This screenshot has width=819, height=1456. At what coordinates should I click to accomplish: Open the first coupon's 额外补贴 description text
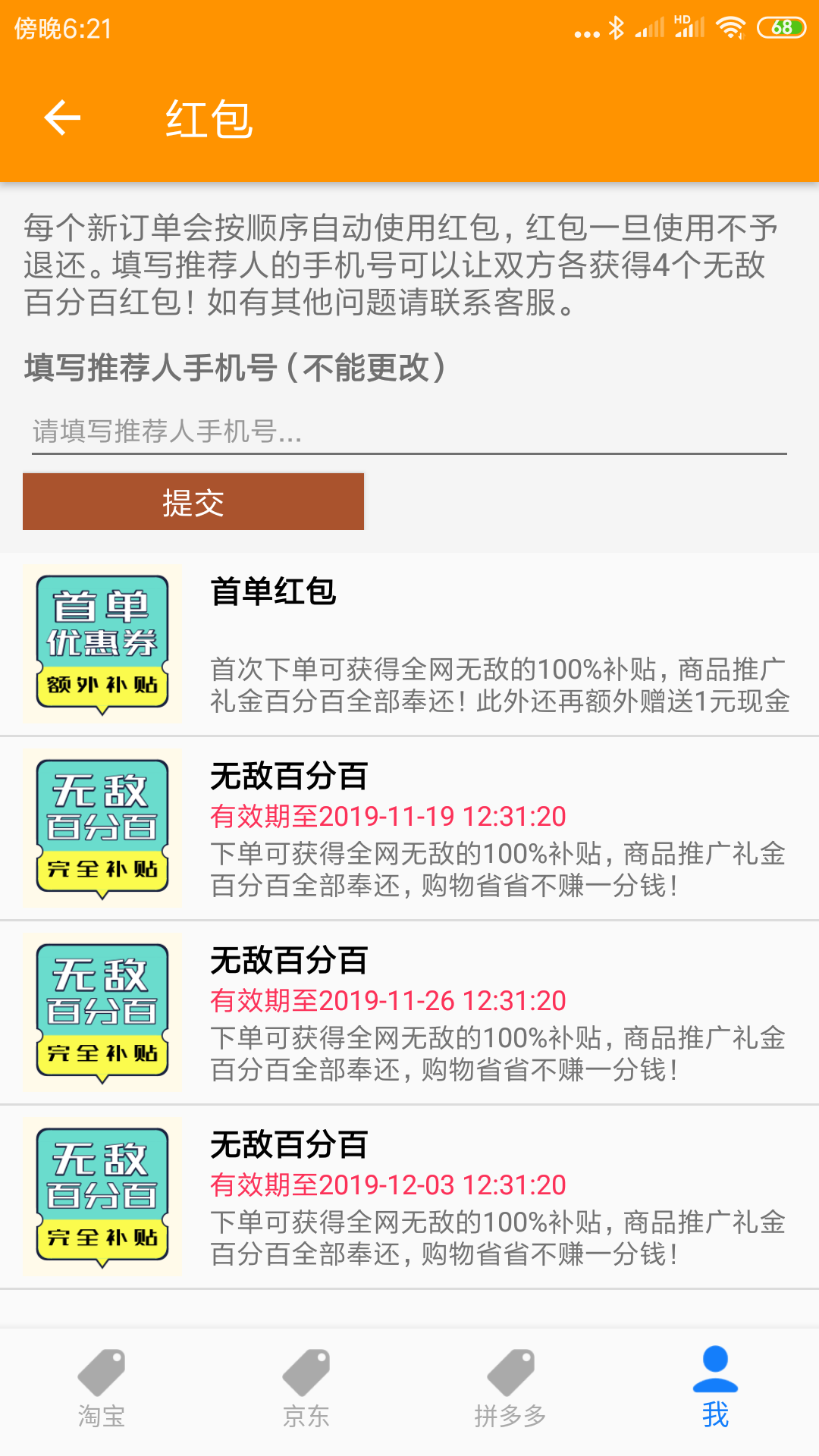point(499,689)
